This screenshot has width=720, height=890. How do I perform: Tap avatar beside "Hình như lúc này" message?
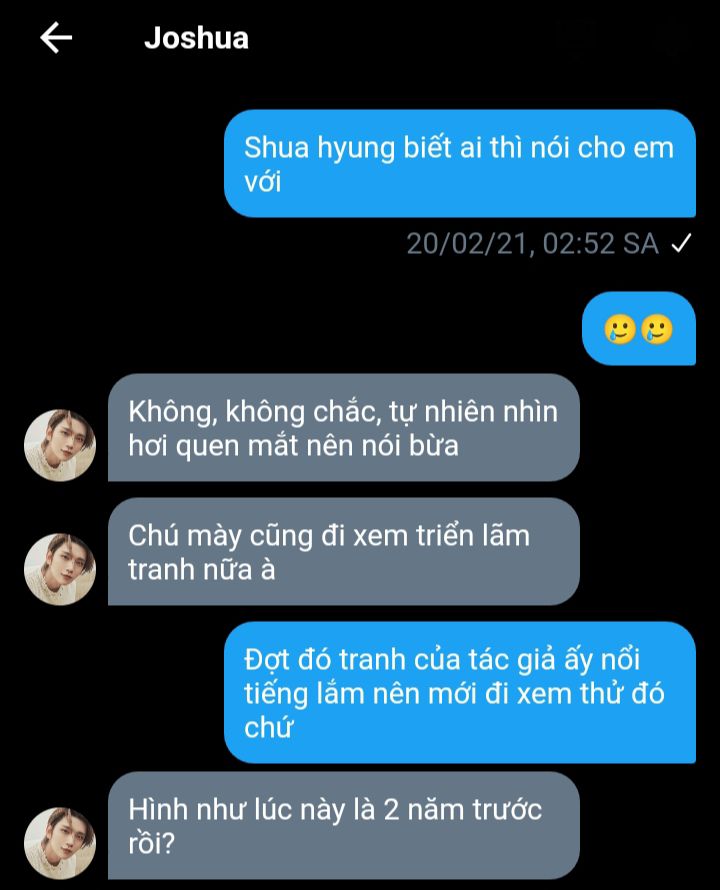coord(60,843)
